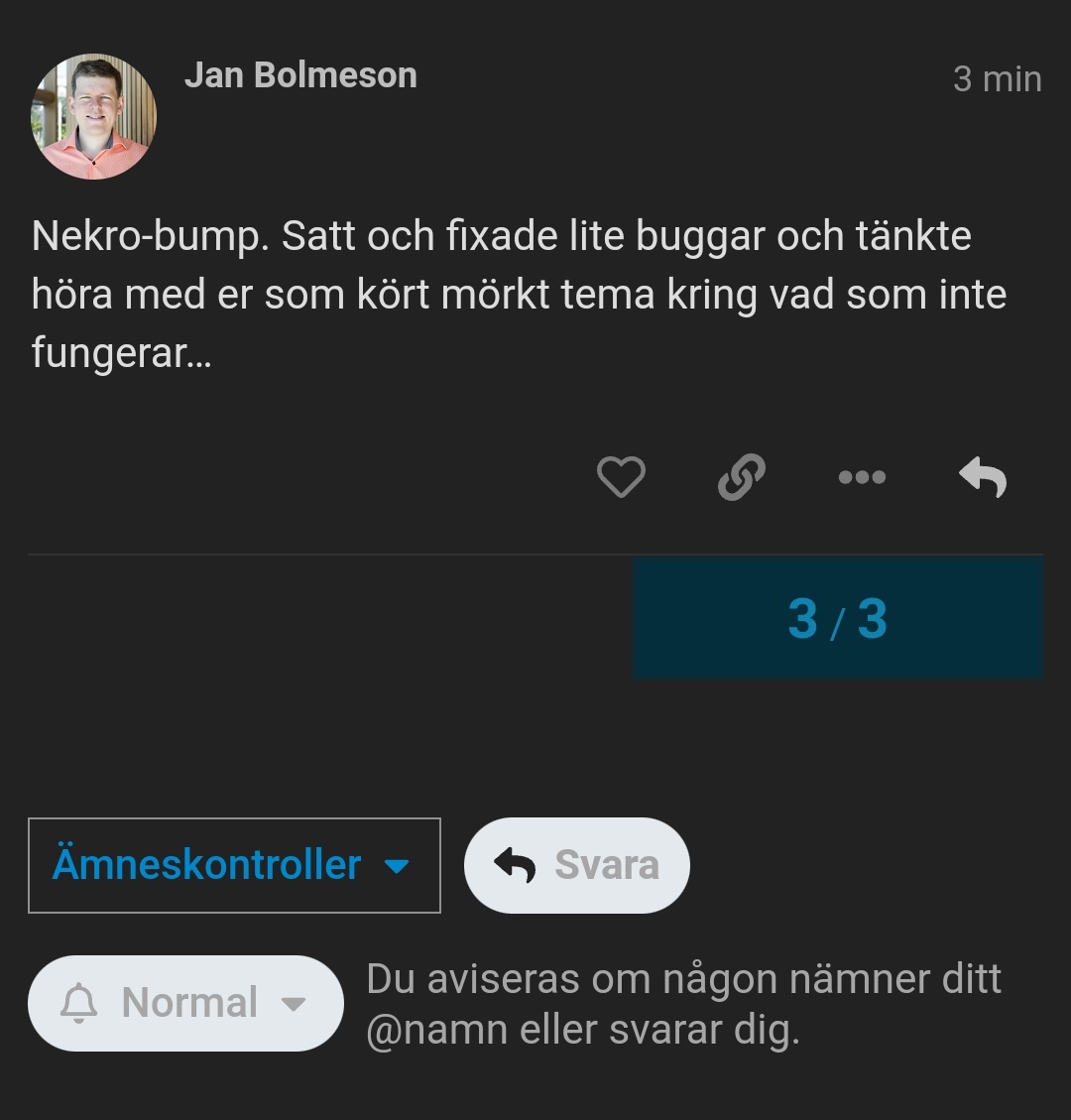Open Jan Bolmeson's user name link
1071x1120 pixels.
click(x=300, y=75)
